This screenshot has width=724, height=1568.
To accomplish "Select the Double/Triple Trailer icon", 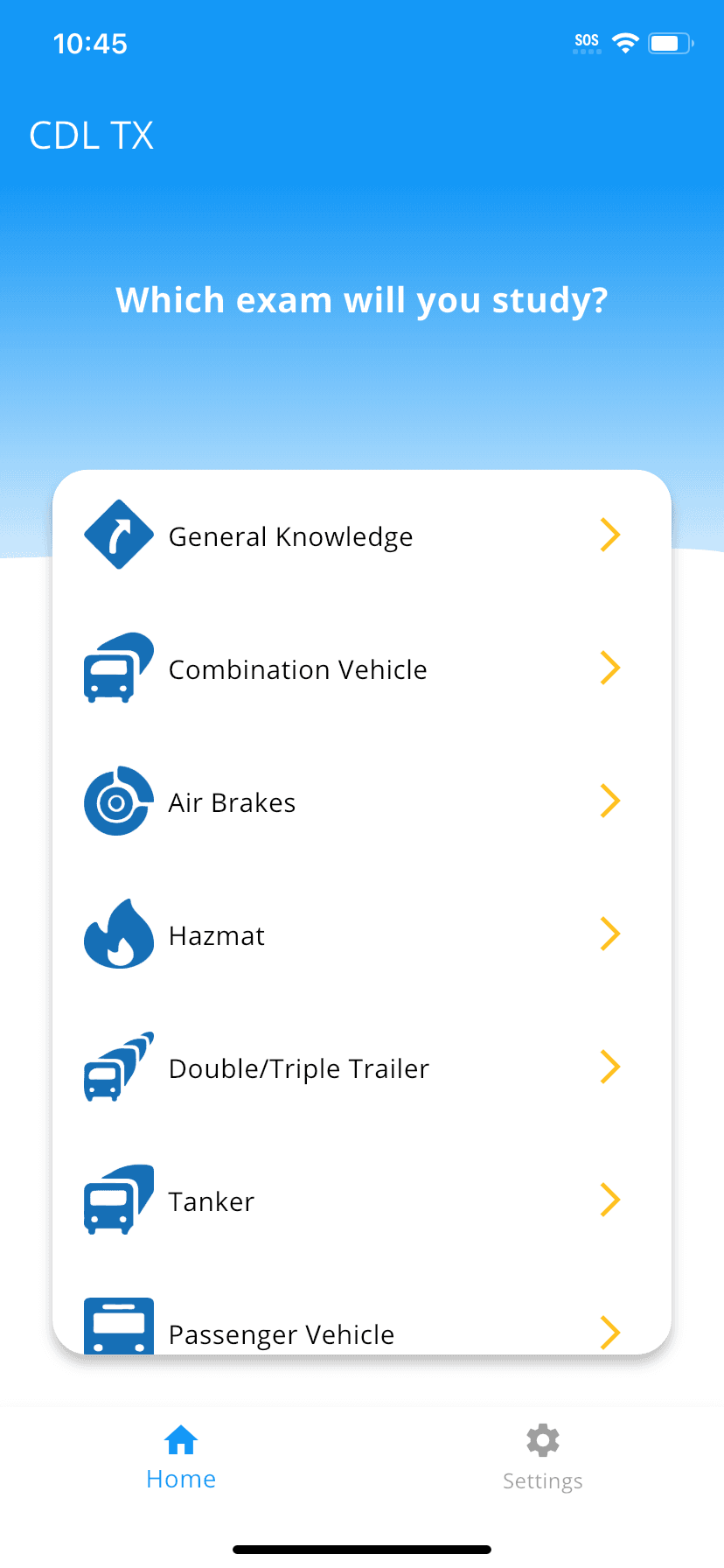I will pyautogui.click(x=118, y=1067).
